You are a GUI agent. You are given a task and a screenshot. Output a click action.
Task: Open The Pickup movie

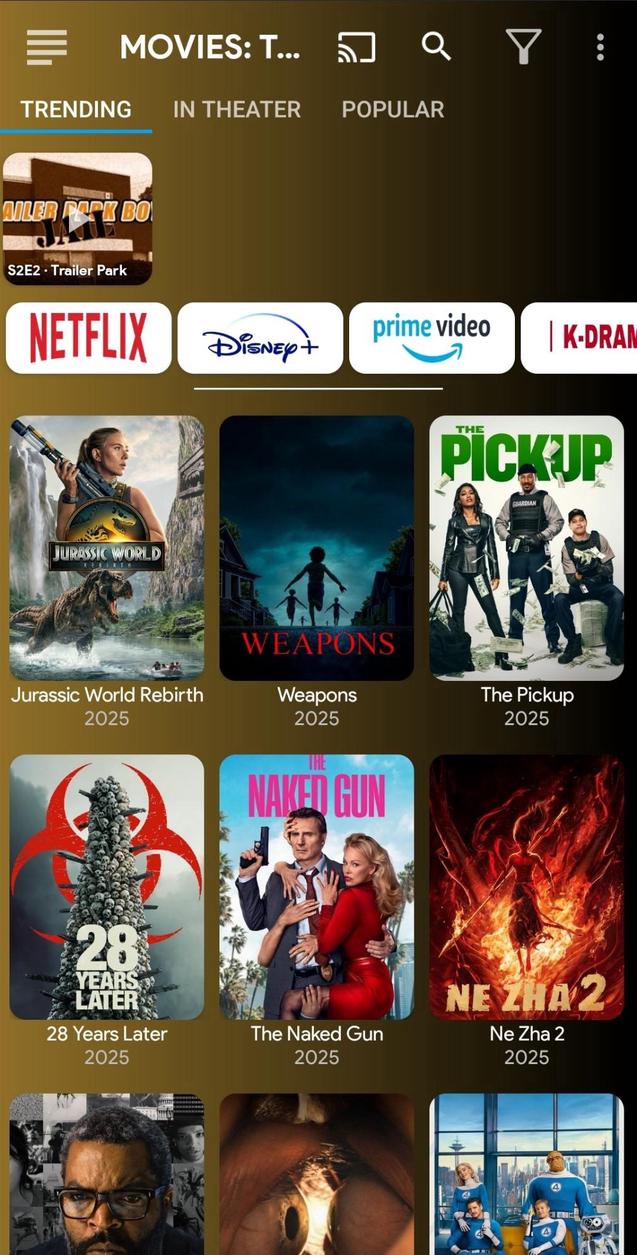[x=526, y=548]
